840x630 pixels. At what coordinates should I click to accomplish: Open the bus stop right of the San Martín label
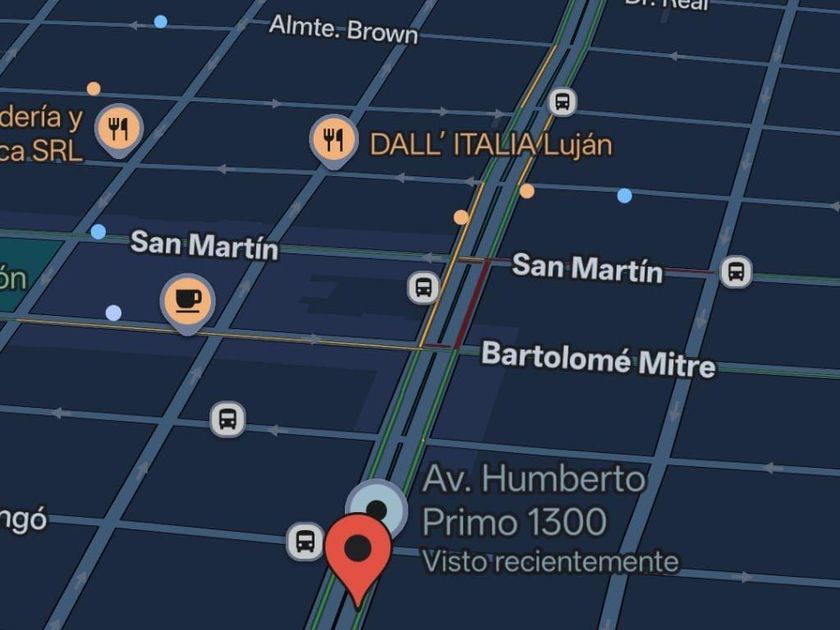coord(736,272)
